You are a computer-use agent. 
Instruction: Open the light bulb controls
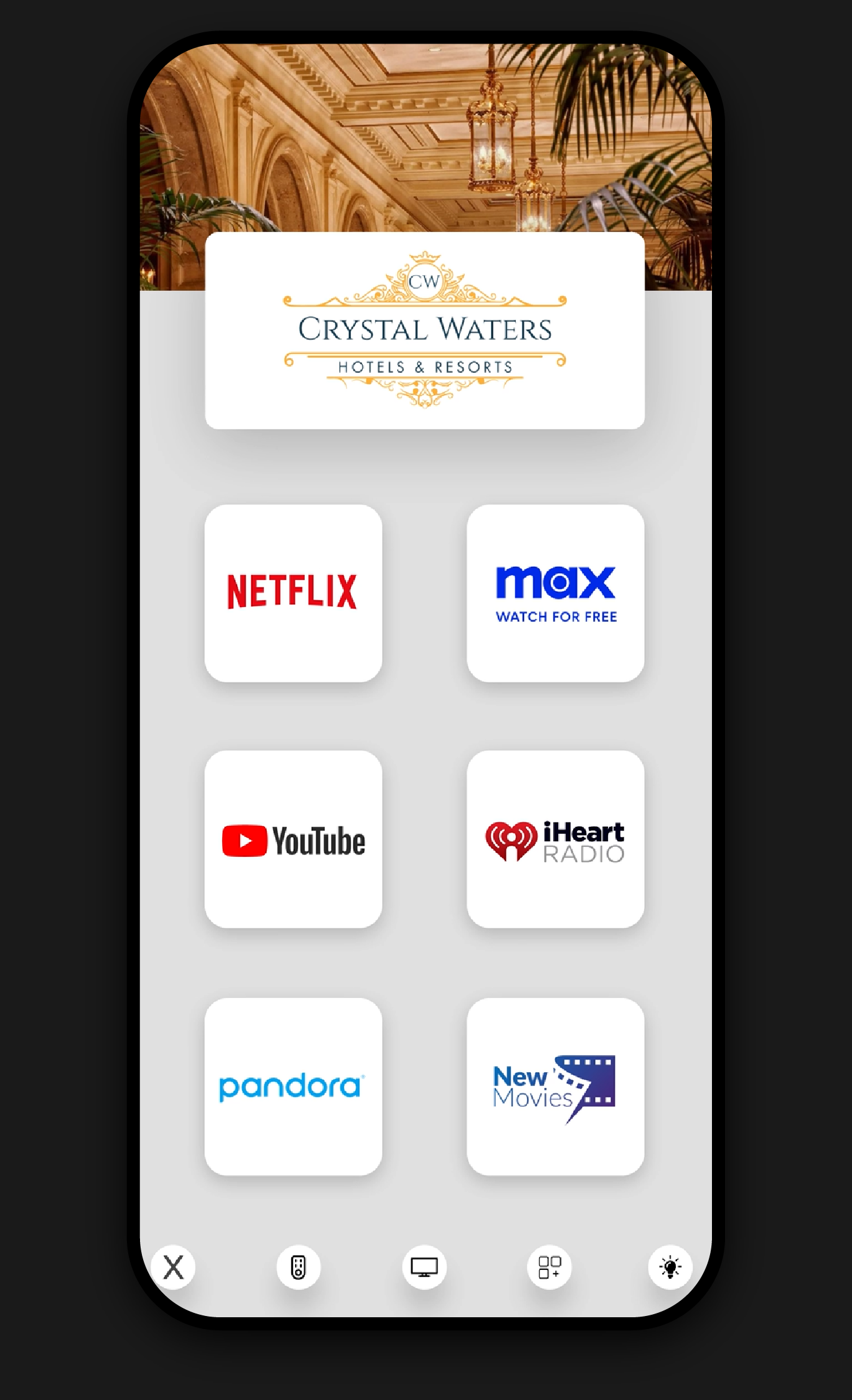coord(670,1267)
